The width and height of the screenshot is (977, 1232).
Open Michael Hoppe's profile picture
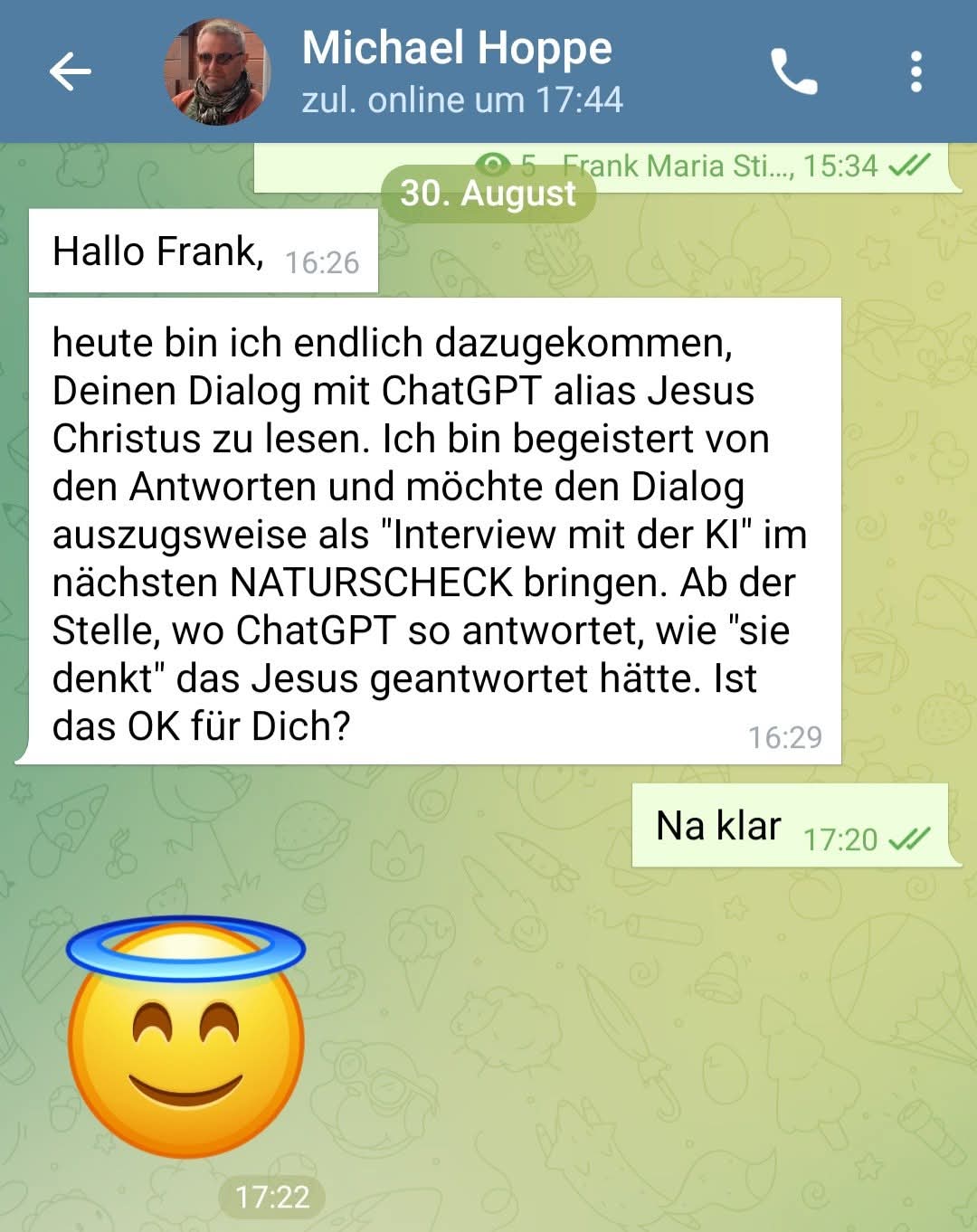(216, 71)
